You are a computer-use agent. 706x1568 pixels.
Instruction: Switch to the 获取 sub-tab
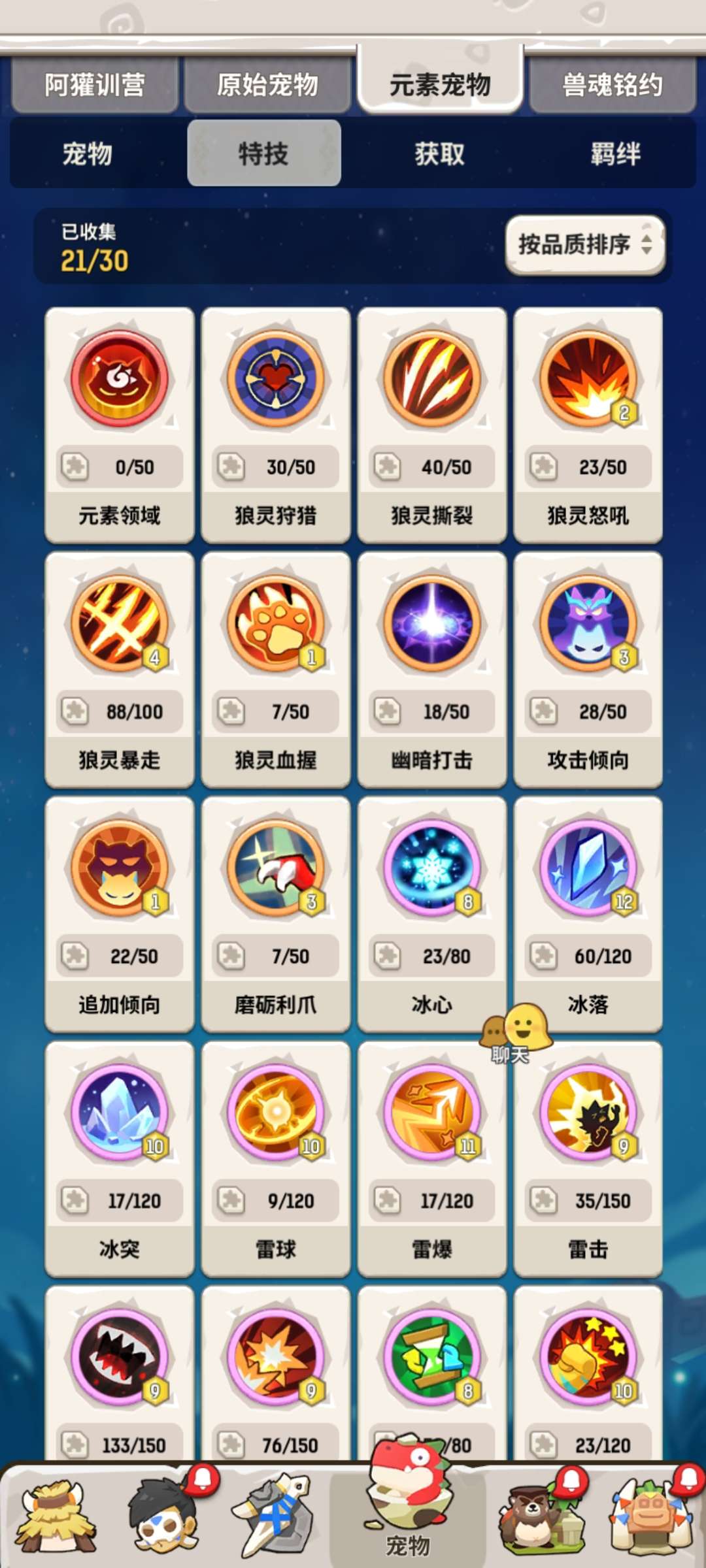tap(439, 154)
